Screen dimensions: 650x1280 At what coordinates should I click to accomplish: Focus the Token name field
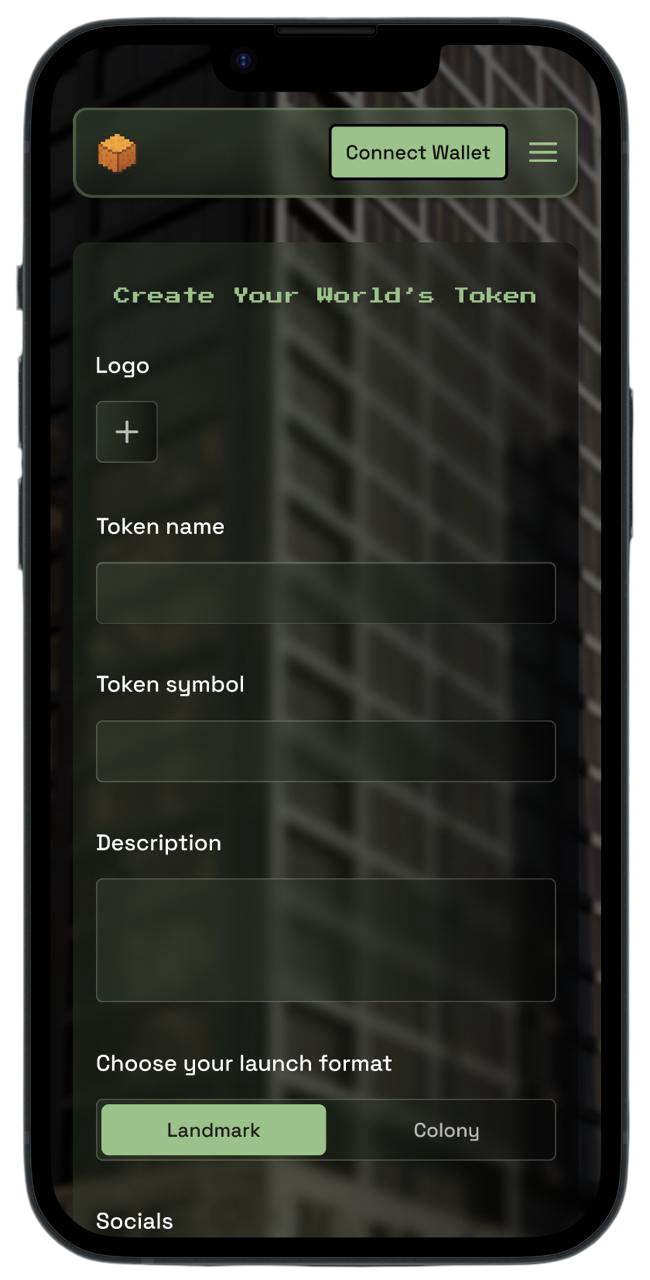(x=325, y=593)
